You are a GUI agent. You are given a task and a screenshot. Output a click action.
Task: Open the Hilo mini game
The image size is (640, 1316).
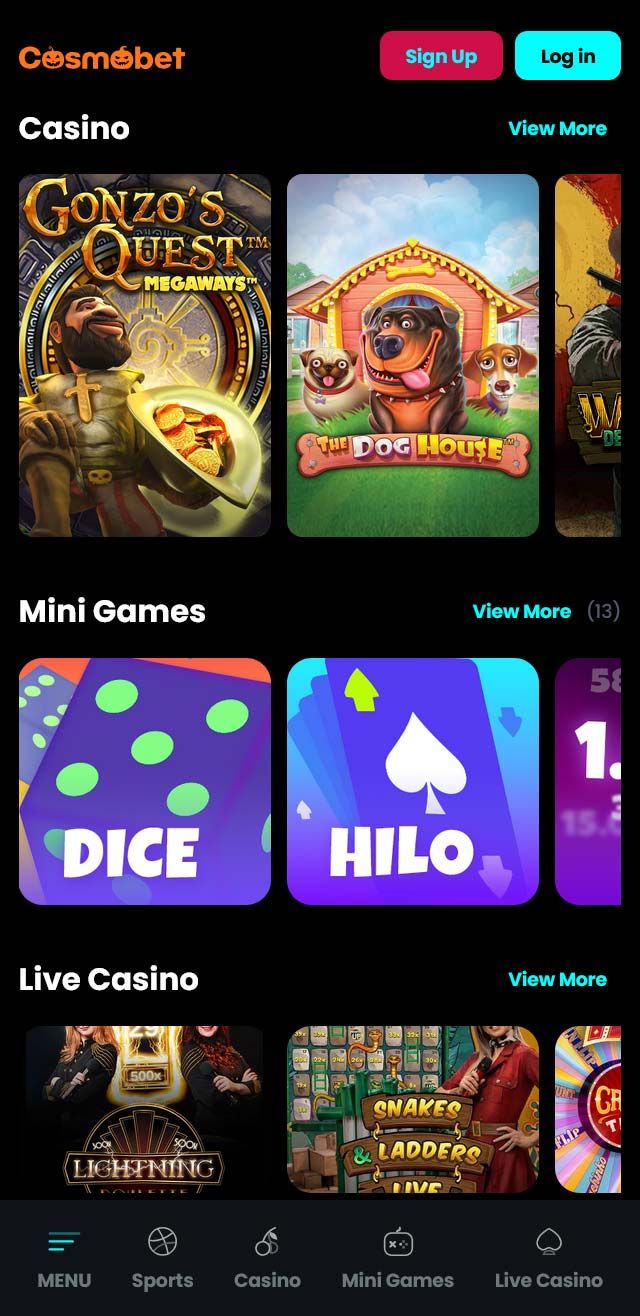[413, 781]
